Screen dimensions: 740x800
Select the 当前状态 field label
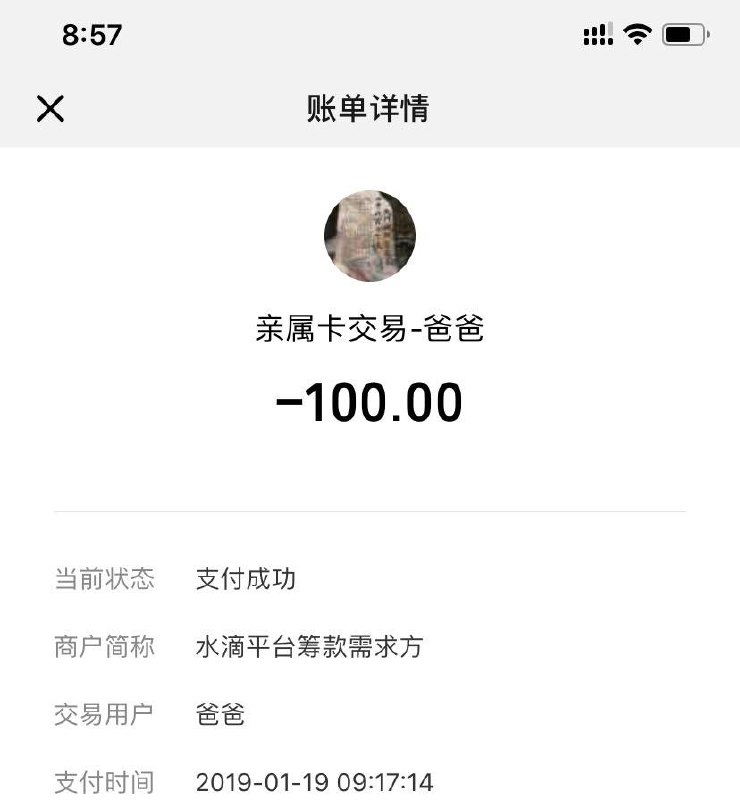point(105,578)
